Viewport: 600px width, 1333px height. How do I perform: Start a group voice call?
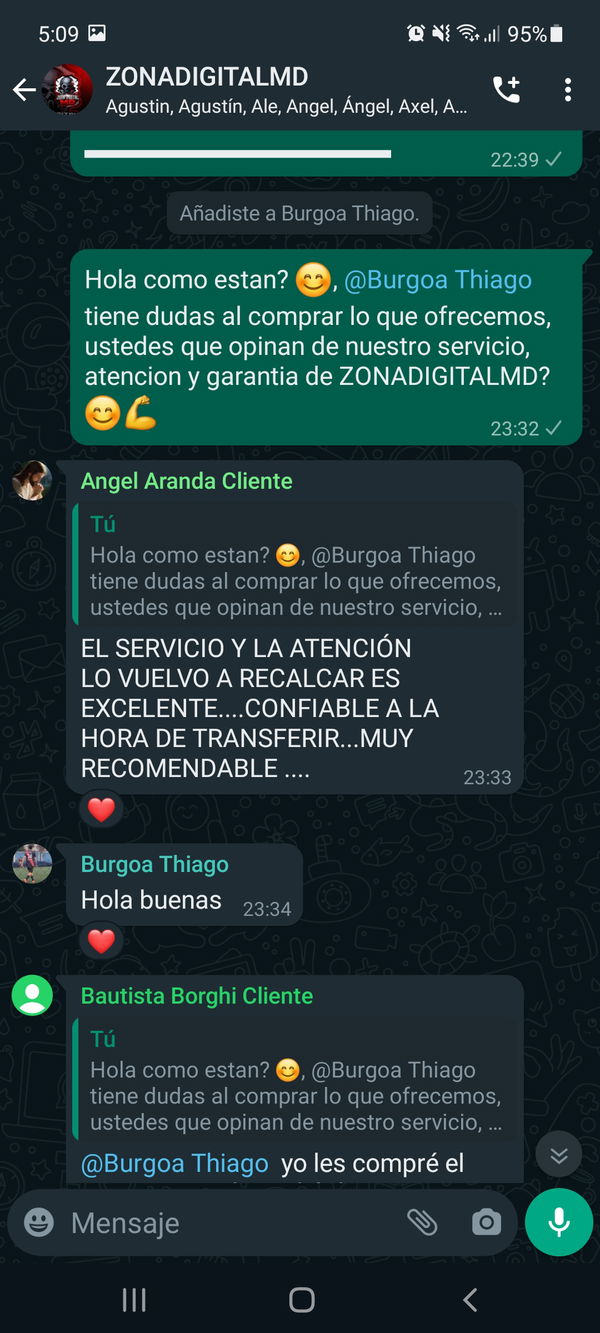click(507, 90)
